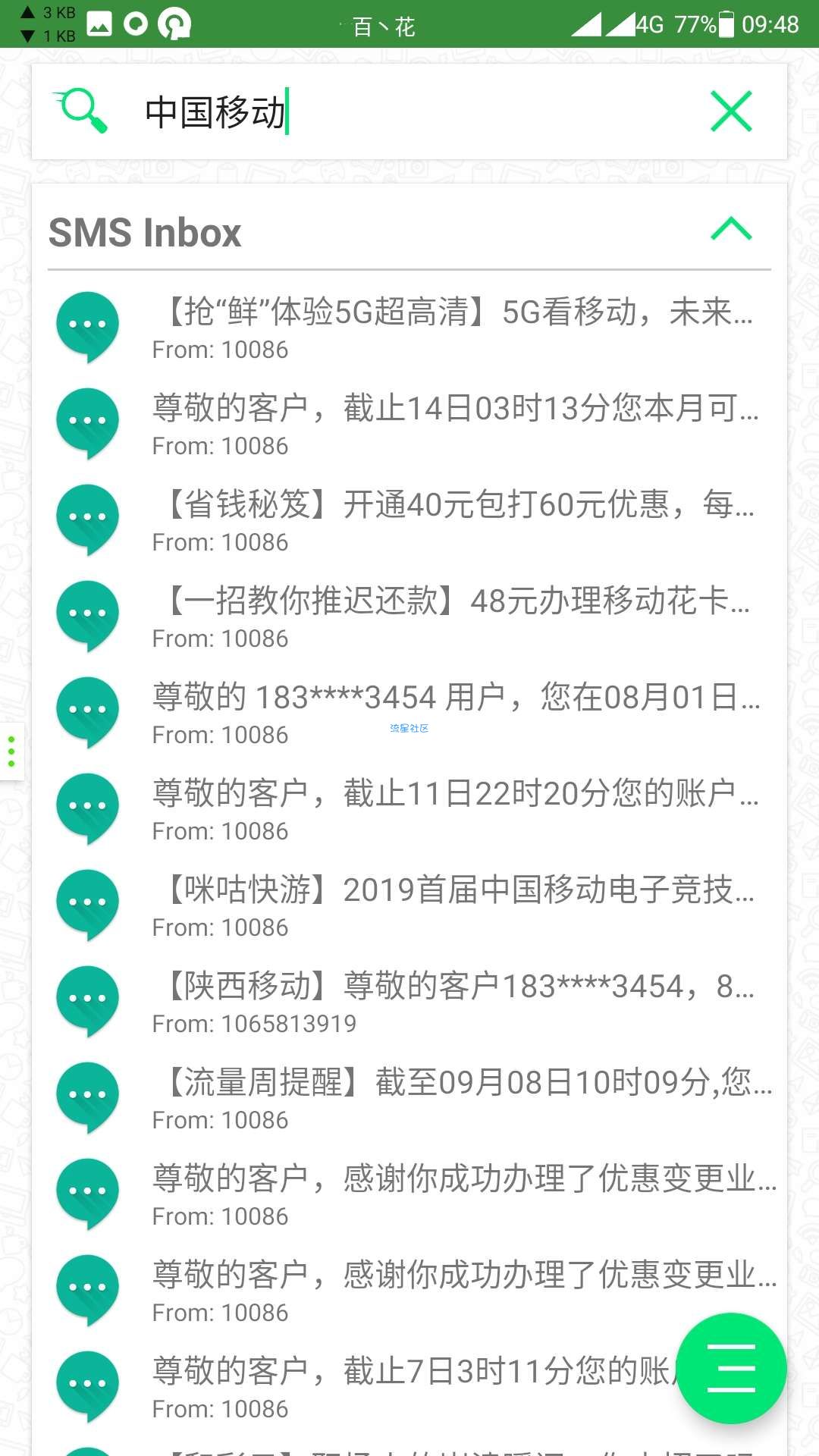Open the 183****3454 用户 message
This screenshot has height=1456, width=819.
[x=409, y=714]
